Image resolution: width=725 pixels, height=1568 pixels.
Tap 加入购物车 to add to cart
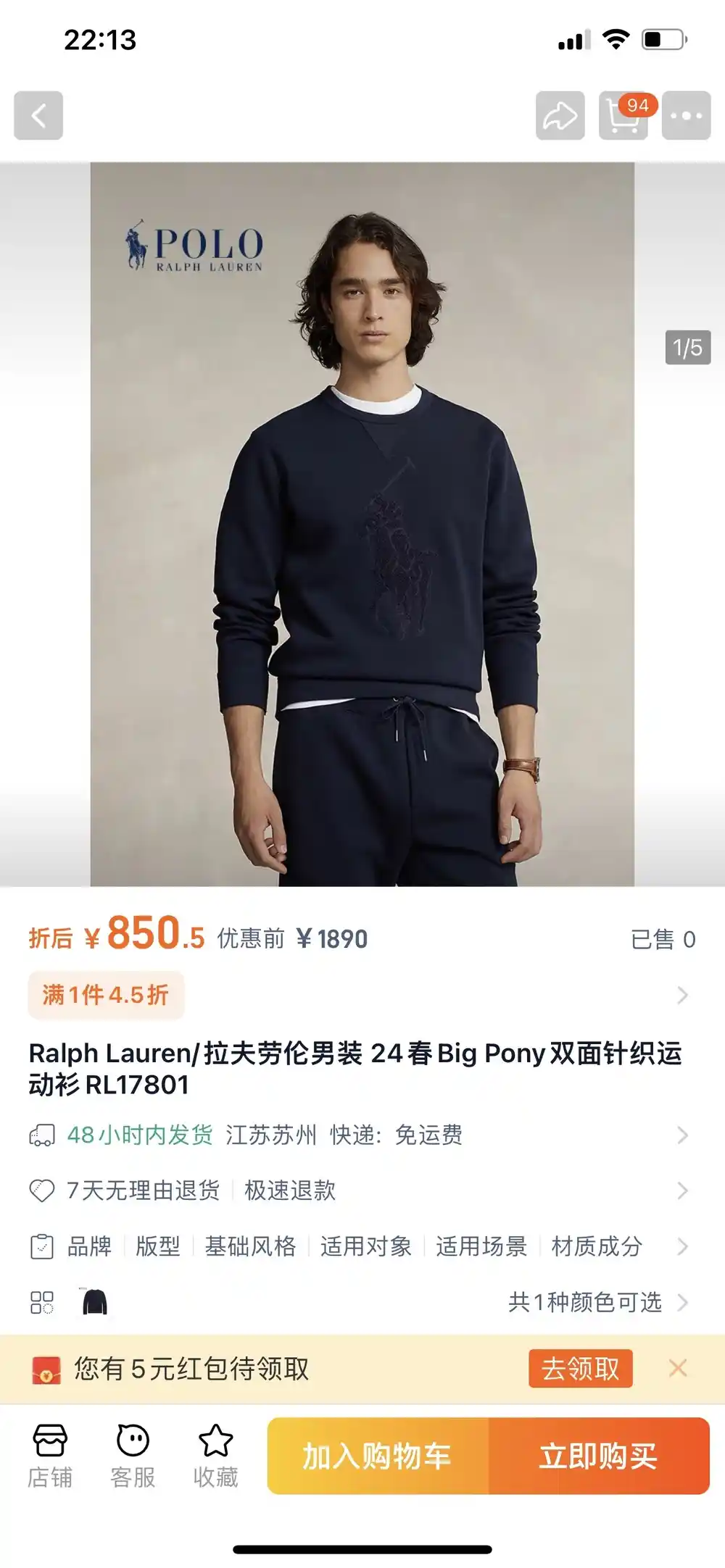tap(378, 1456)
